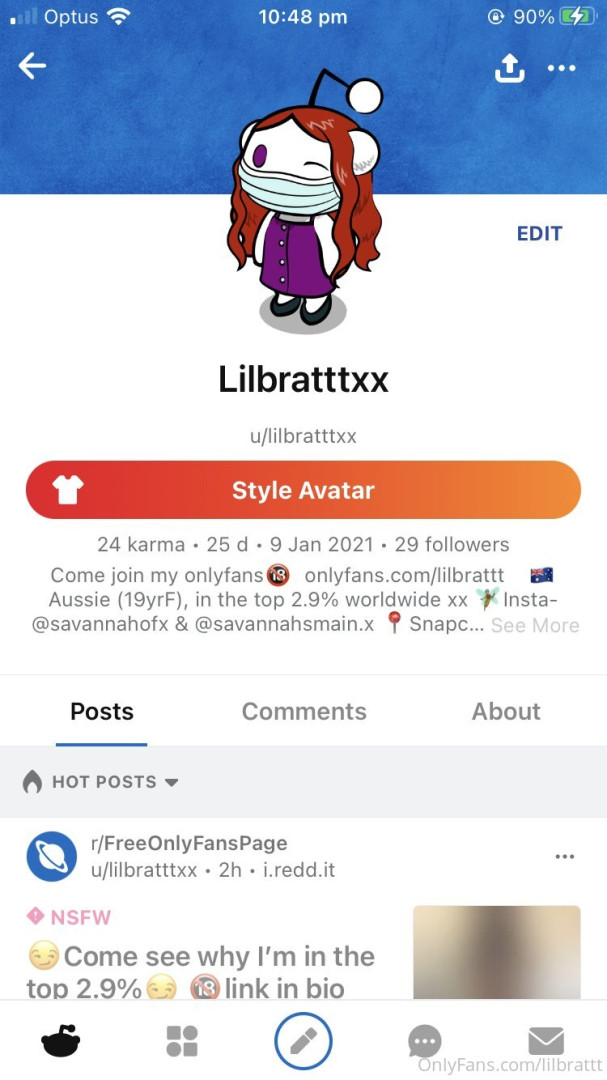The height and width of the screenshot is (1080, 607).
Task: Open the blurred NSFW post thumbnail
Action: [496, 950]
